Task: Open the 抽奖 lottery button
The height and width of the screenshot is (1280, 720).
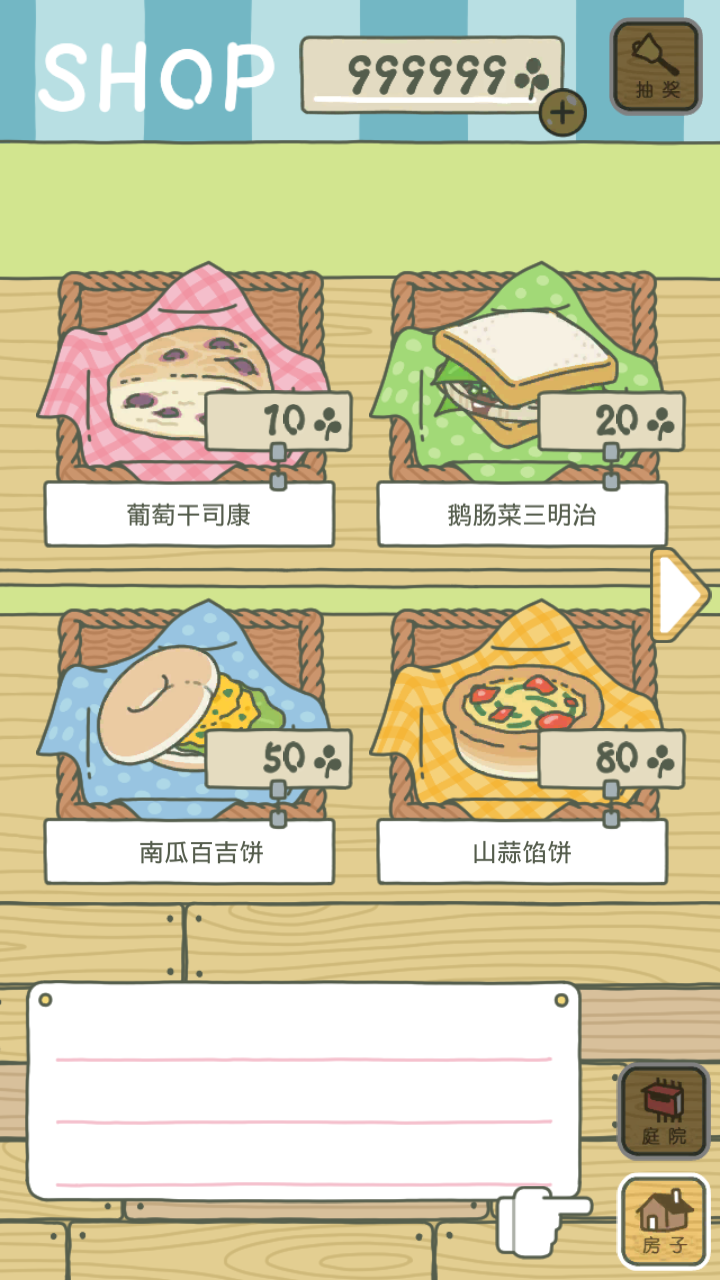Action: click(x=656, y=66)
